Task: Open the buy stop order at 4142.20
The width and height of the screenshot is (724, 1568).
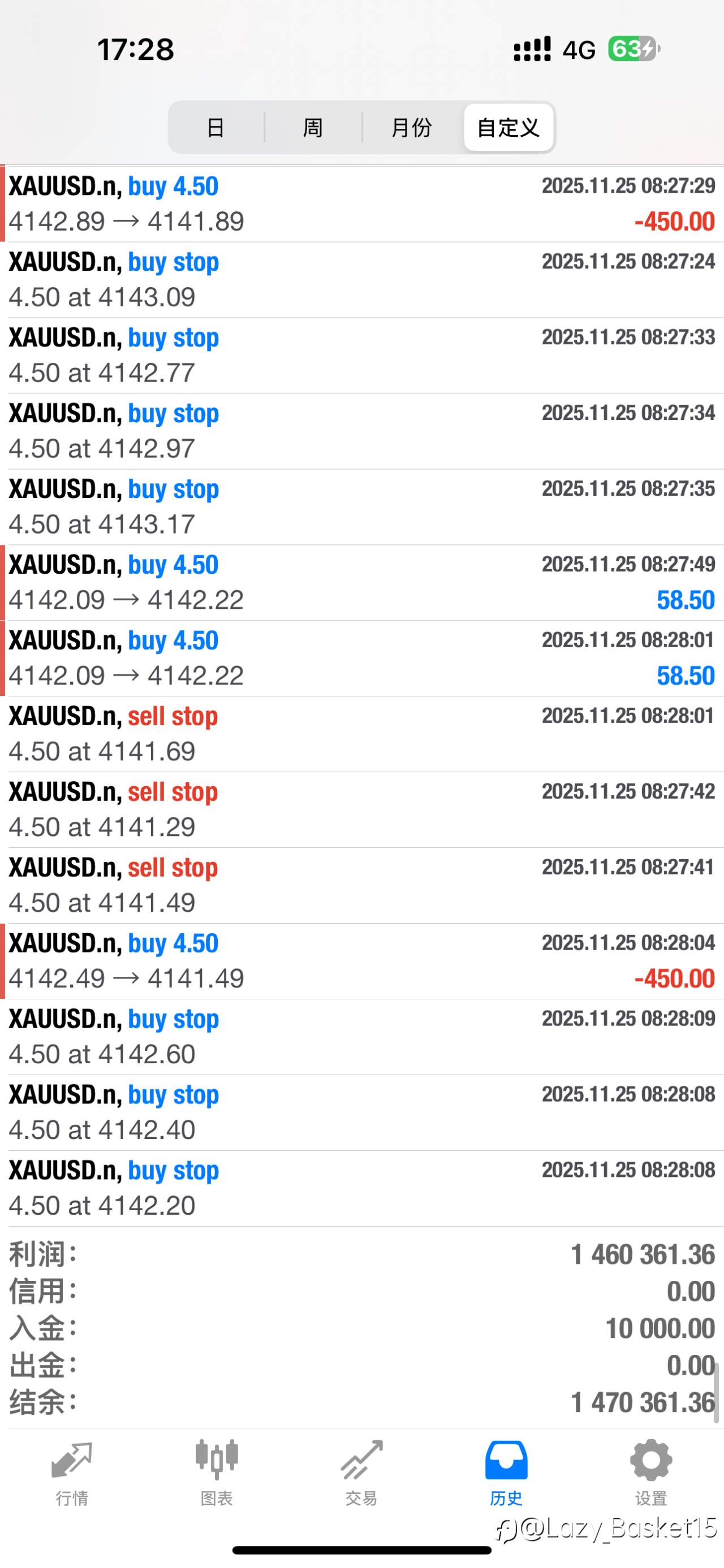Action: (x=361, y=1188)
